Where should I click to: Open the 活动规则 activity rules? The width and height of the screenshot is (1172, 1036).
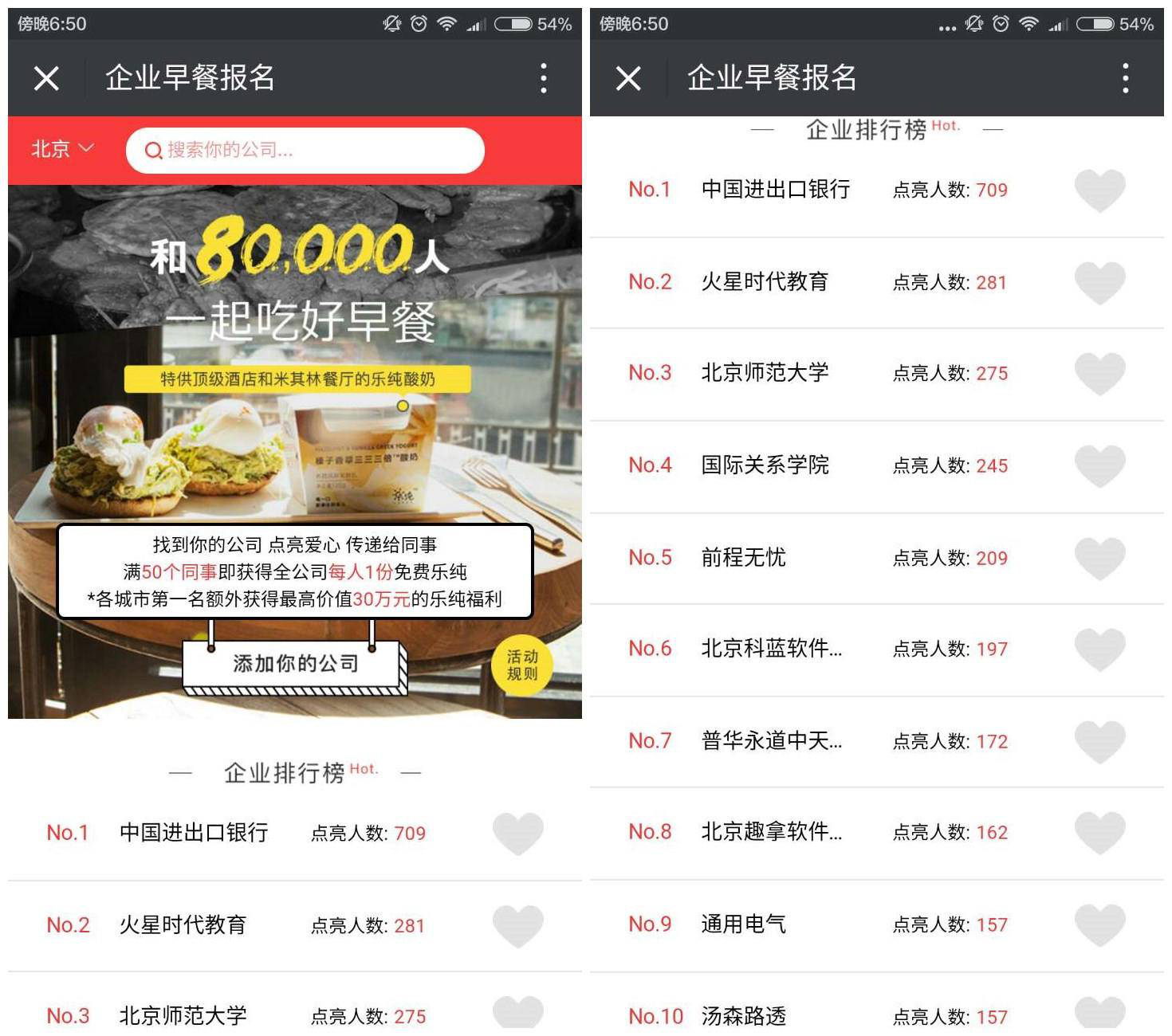pyautogui.click(x=522, y=665)
